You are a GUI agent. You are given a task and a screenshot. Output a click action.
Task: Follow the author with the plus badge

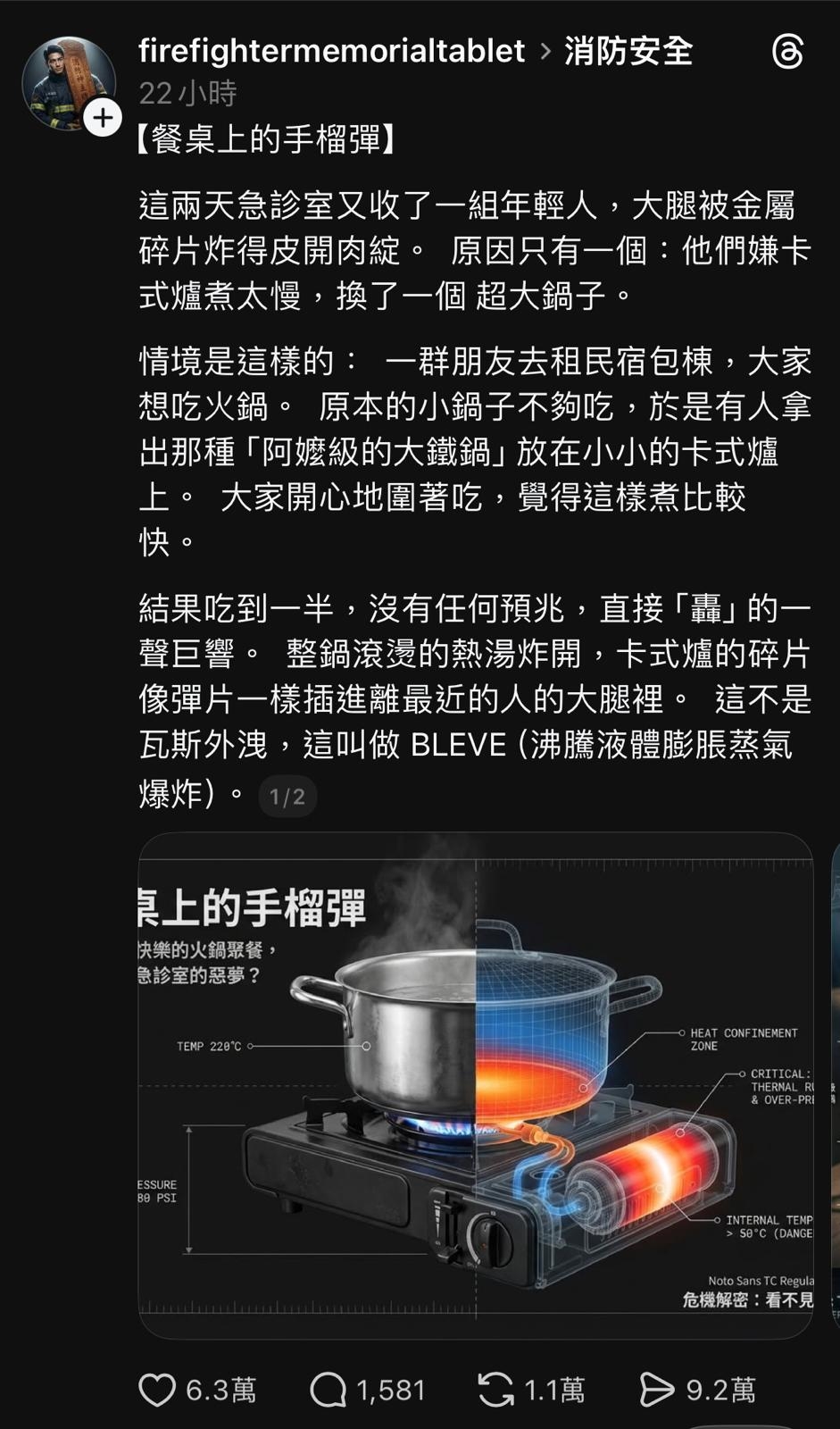click(x=103, y=118)
